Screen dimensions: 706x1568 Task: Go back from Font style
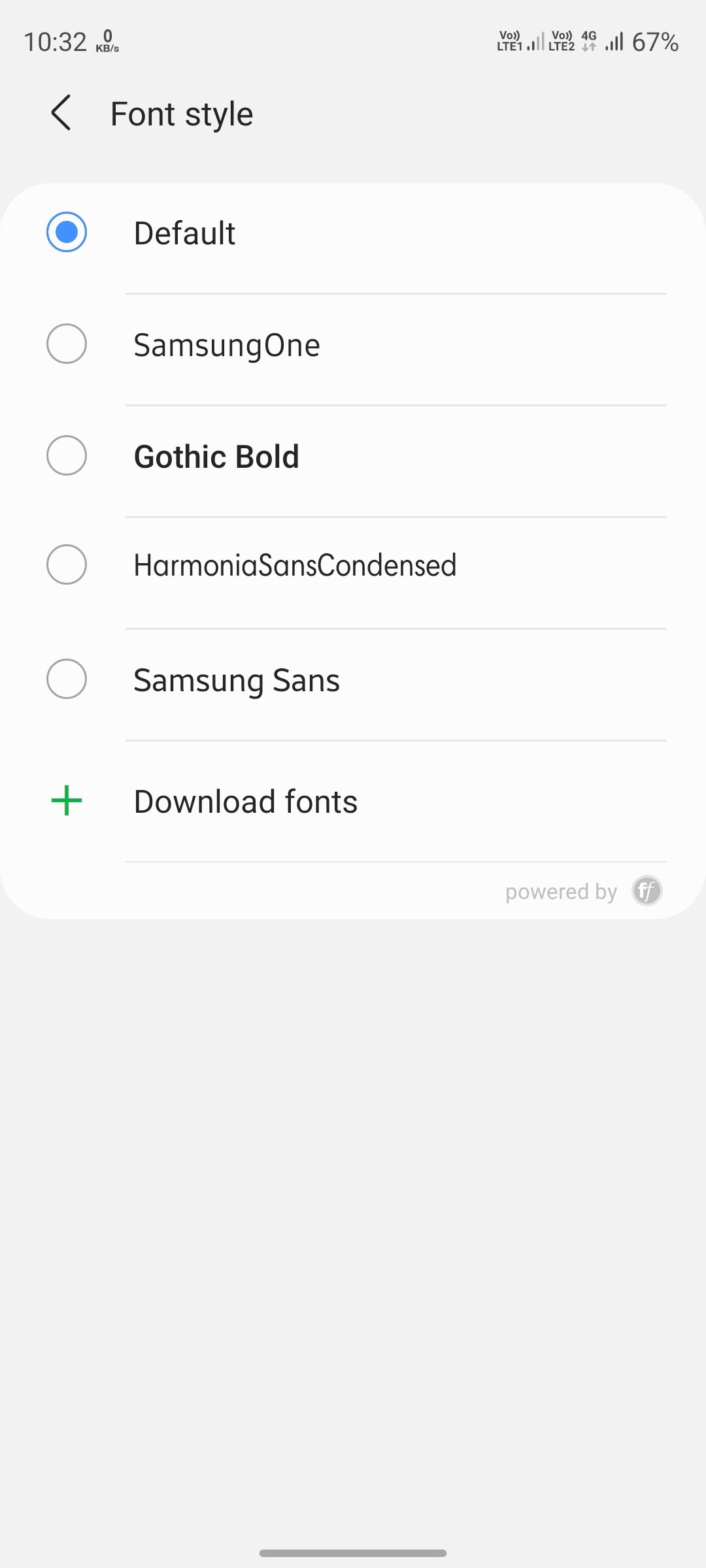pos(61,113)
